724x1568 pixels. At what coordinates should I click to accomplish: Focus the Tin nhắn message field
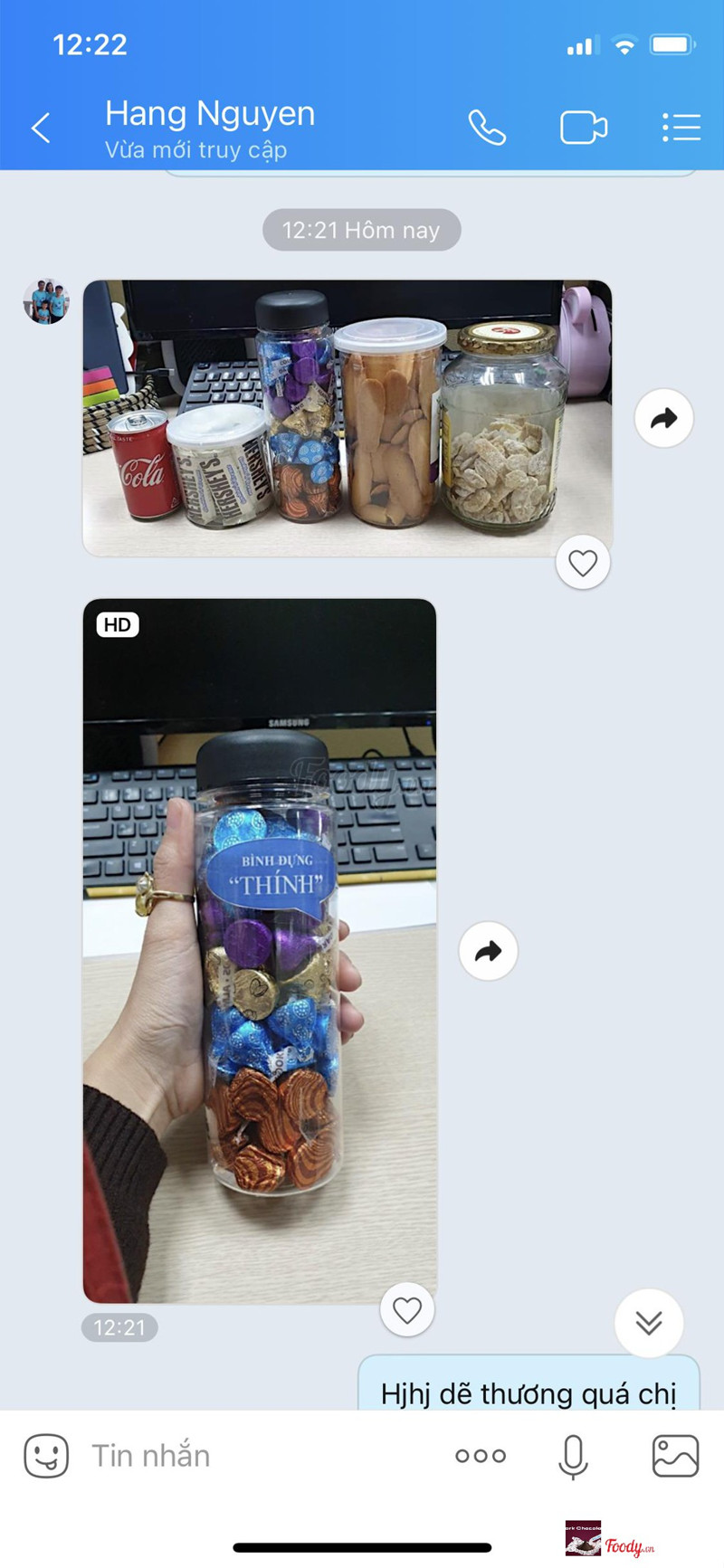262,1456
